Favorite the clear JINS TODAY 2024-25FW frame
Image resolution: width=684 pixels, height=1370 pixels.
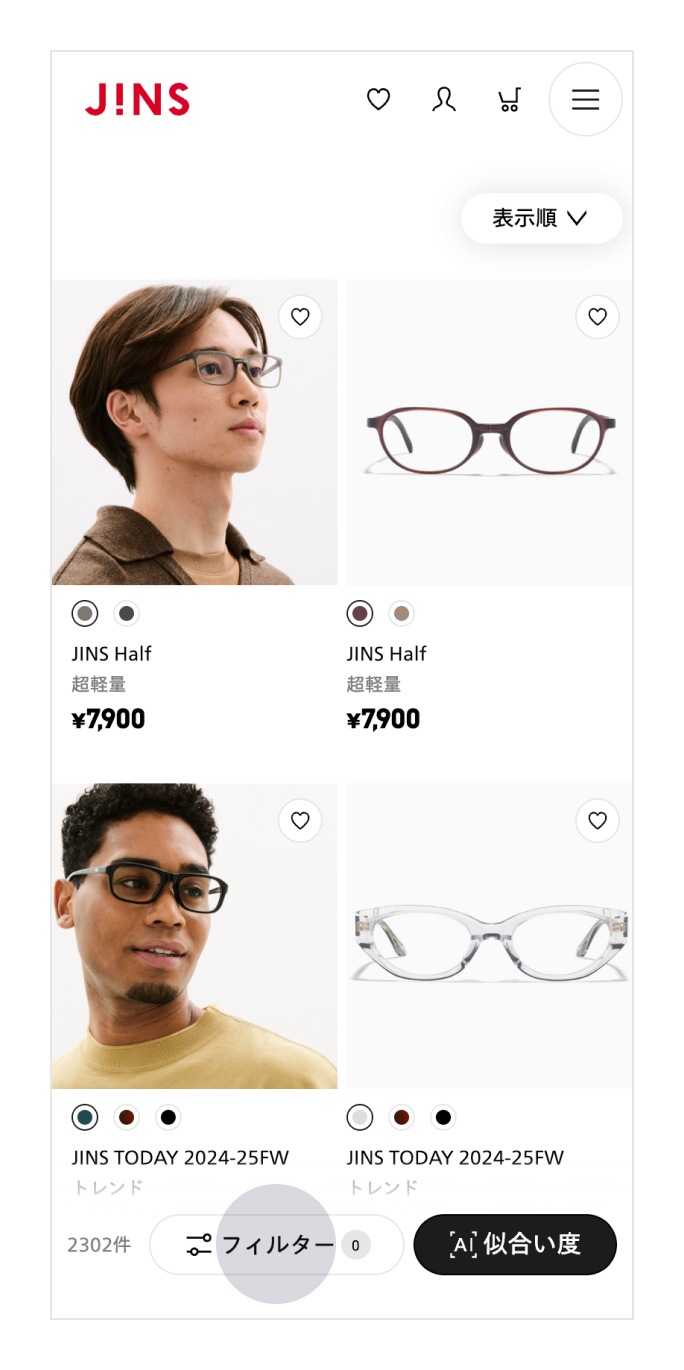click(x=597, y=821)
